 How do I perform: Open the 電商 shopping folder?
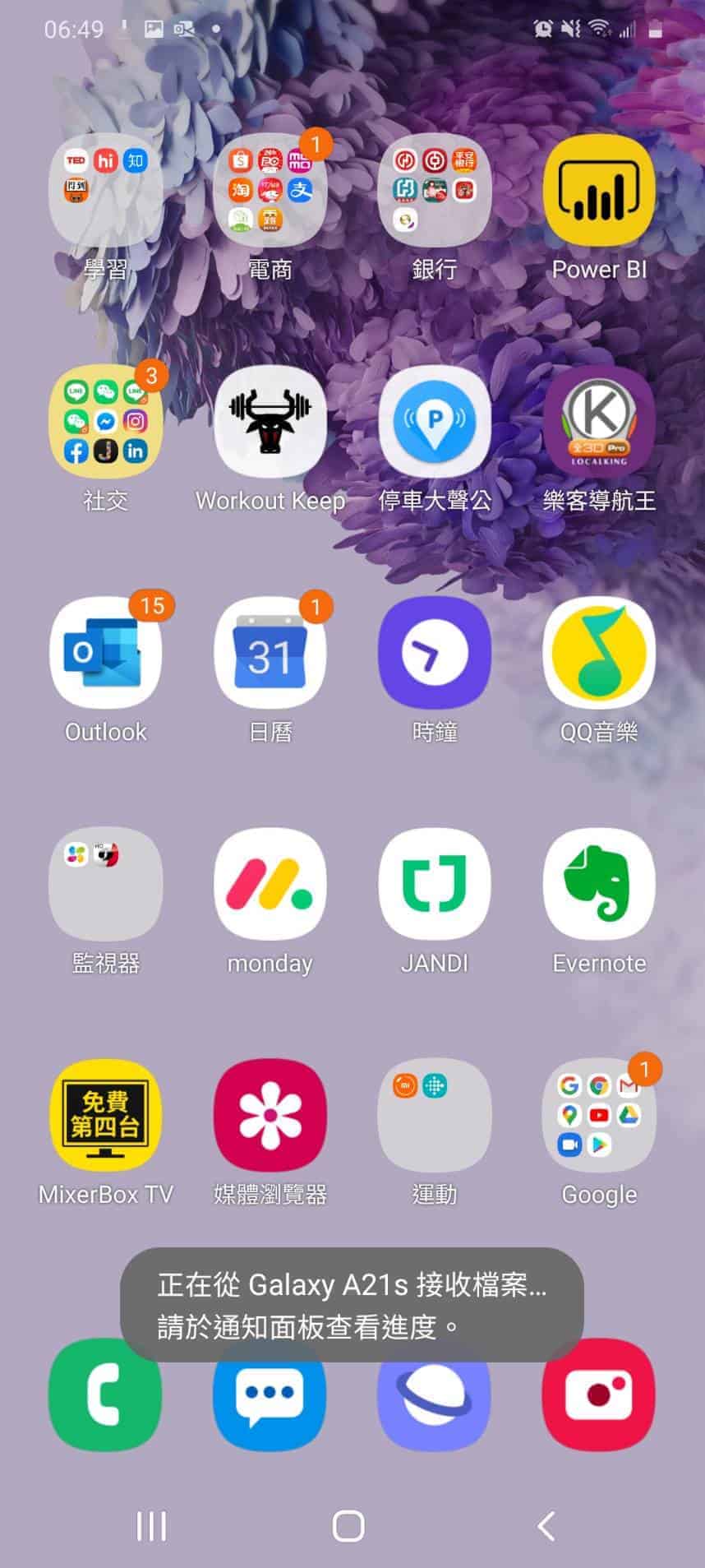270,191
